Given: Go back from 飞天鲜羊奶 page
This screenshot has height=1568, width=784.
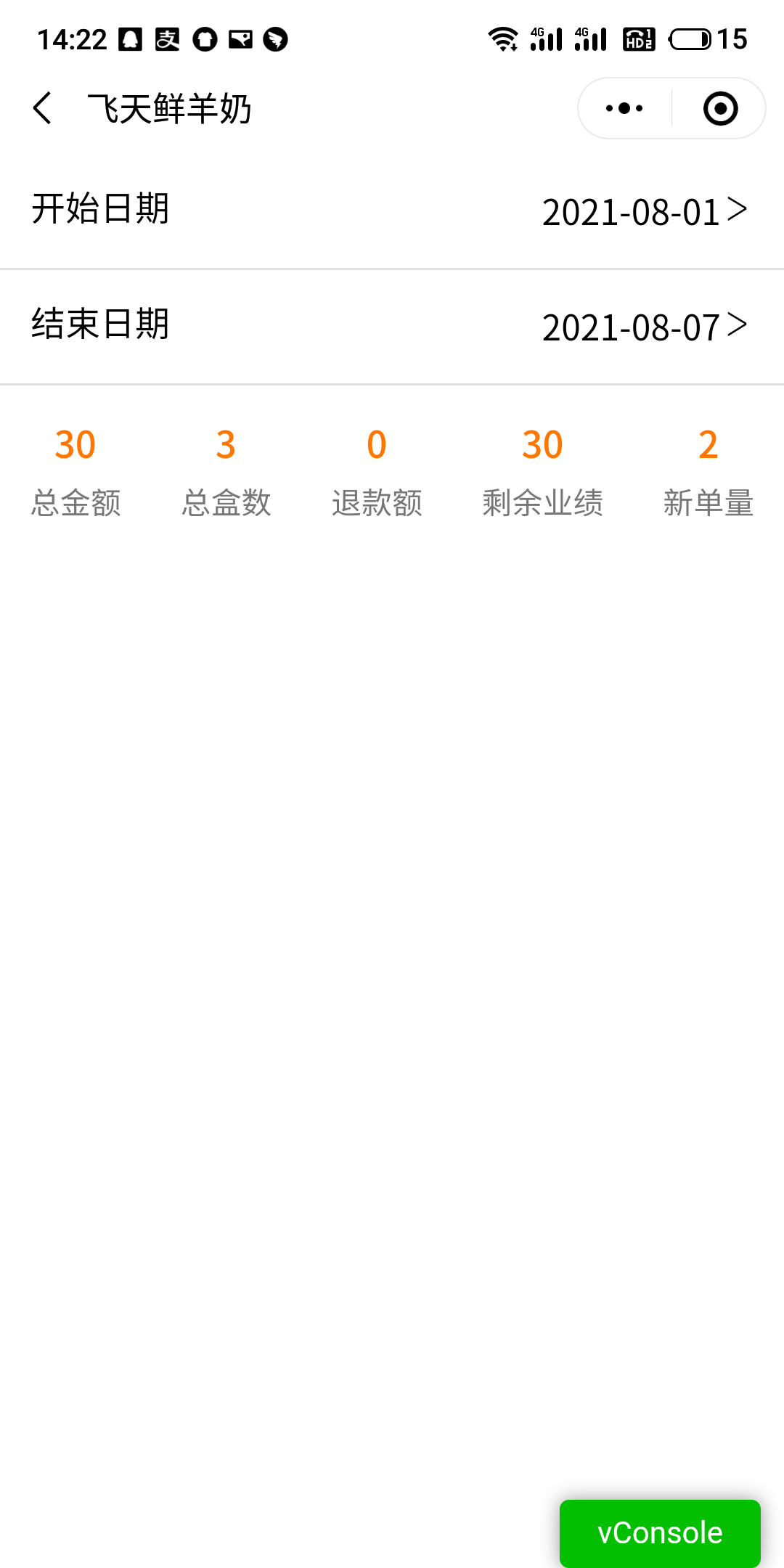Looking at the screenshot, I should (44, 109).
